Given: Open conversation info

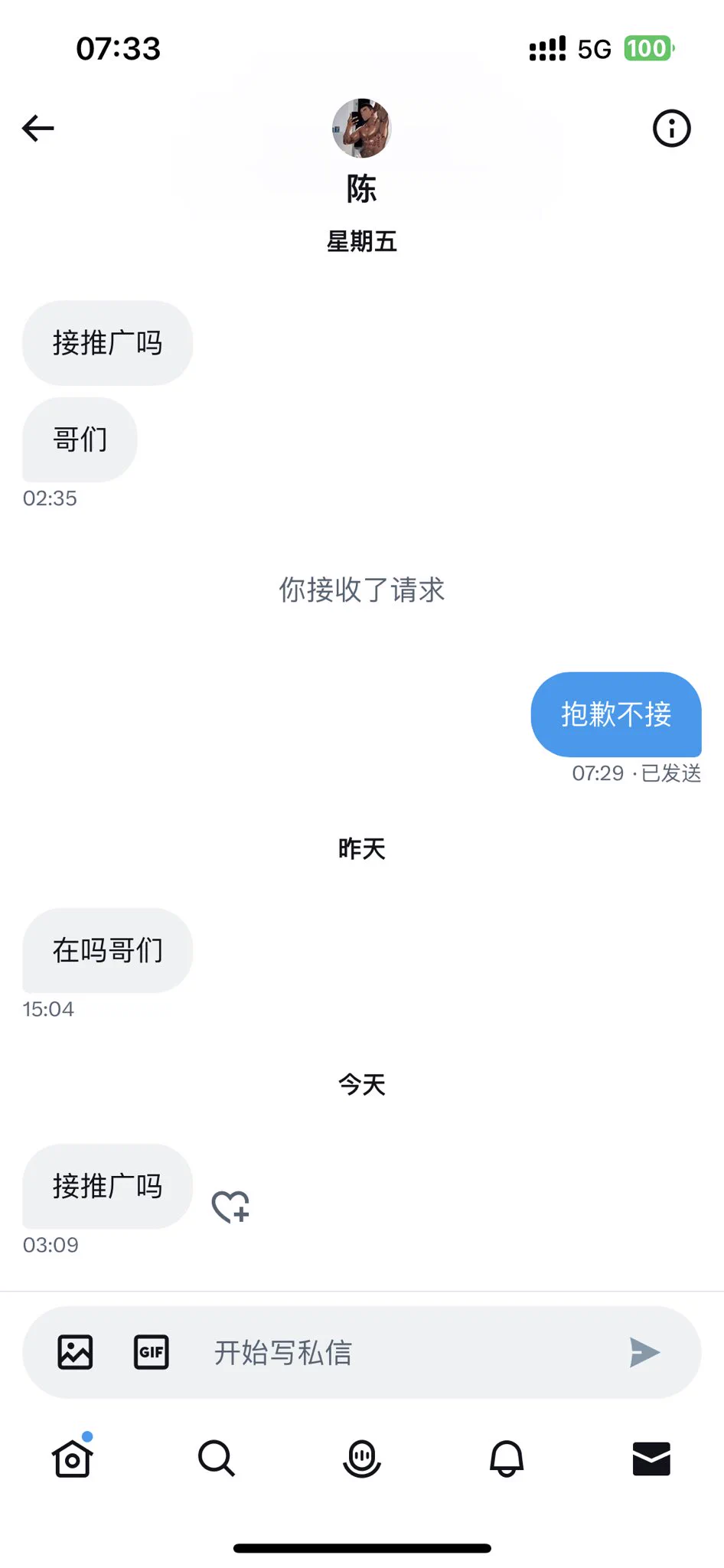Looking at the screenshot, I should pos(671,128).
